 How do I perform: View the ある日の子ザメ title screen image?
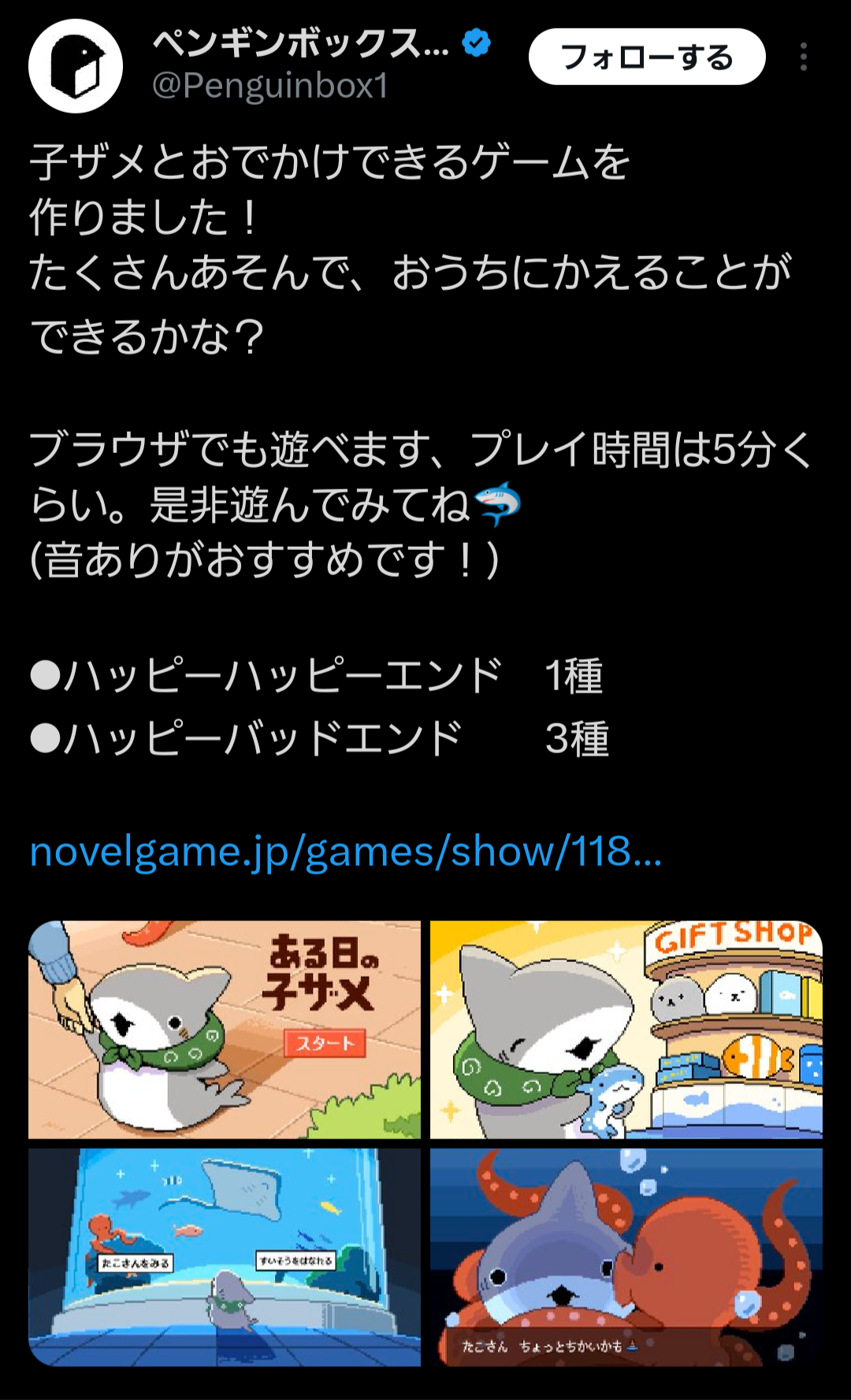(225, 1030)
